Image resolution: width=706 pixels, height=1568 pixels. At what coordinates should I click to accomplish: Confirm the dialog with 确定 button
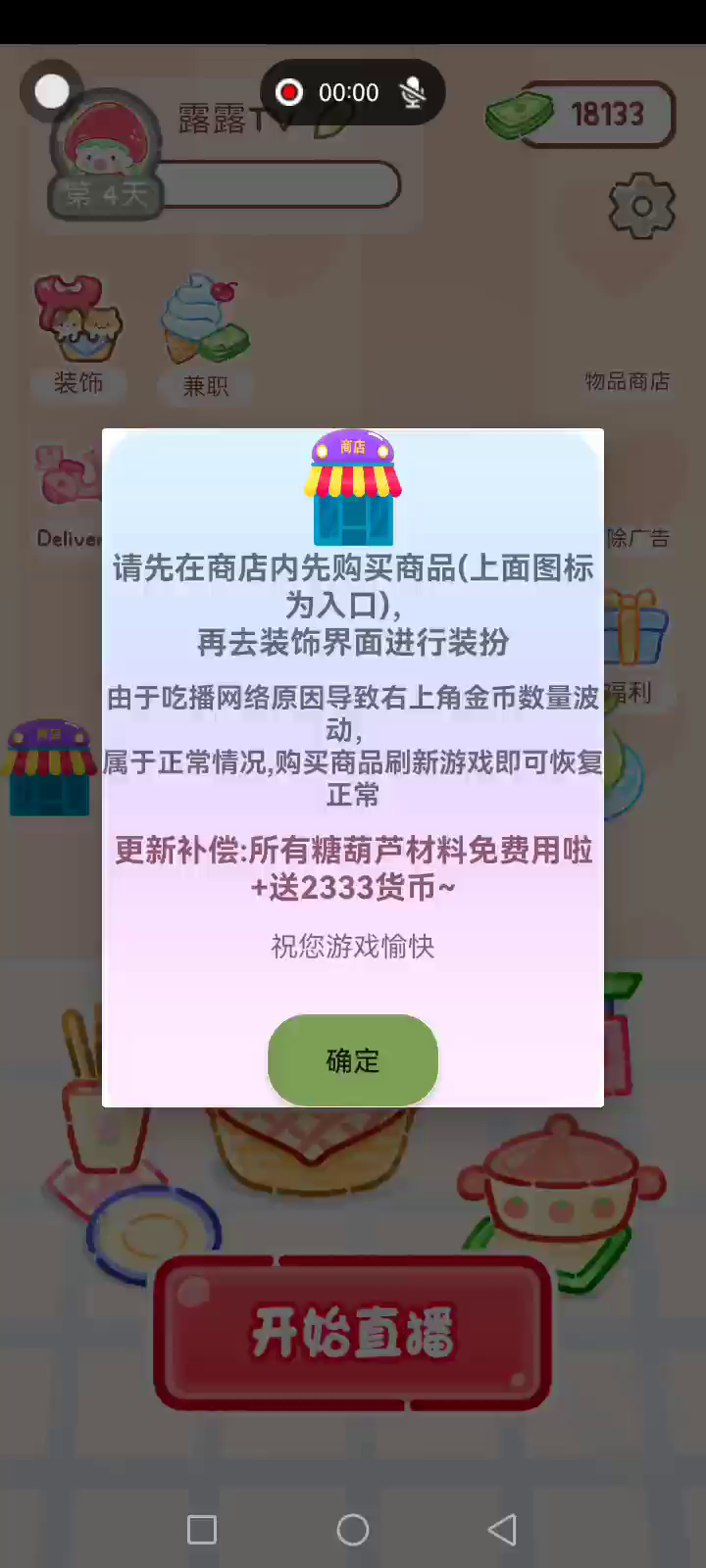click(352, 1060)
